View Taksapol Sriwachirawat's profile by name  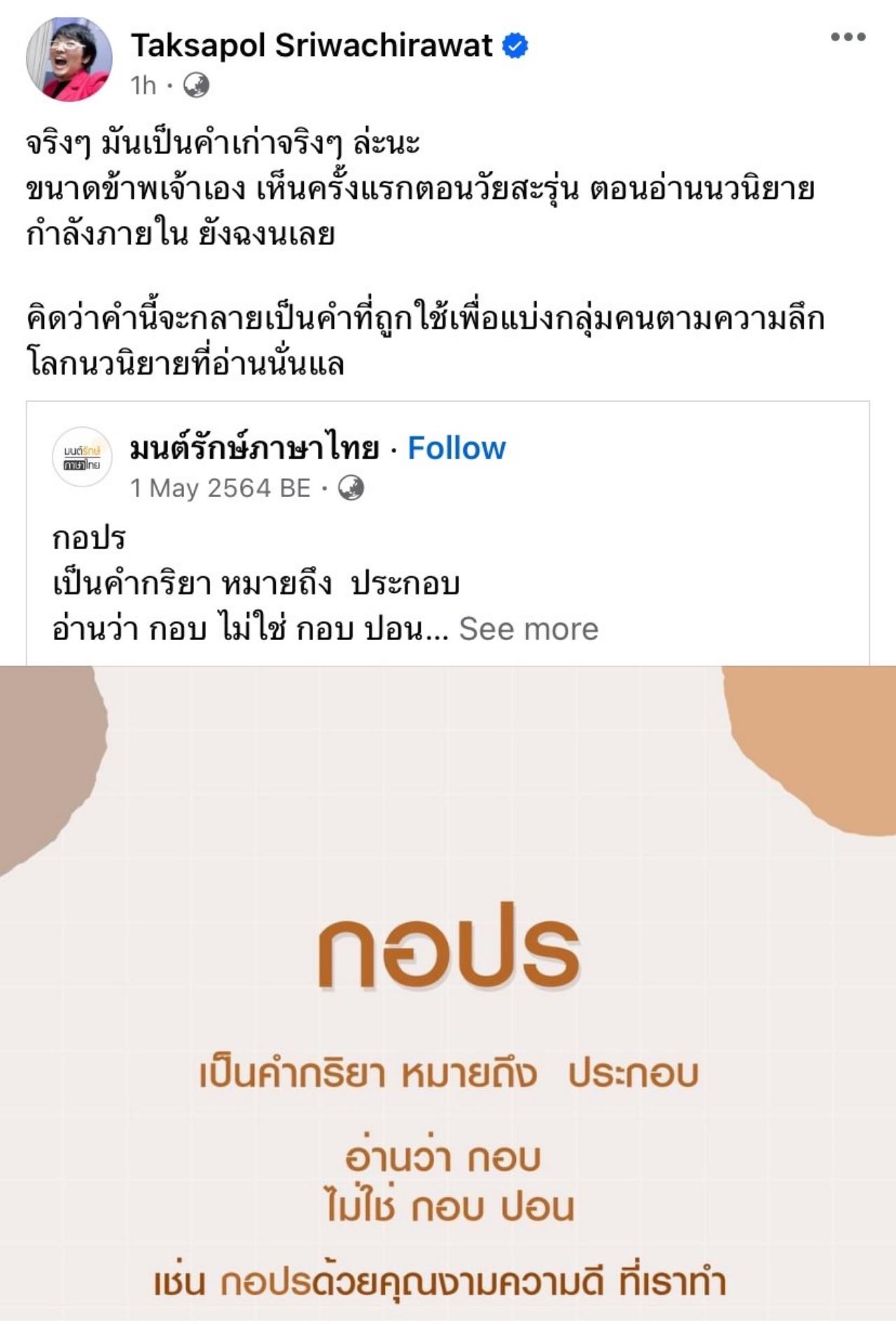(311, 46)
